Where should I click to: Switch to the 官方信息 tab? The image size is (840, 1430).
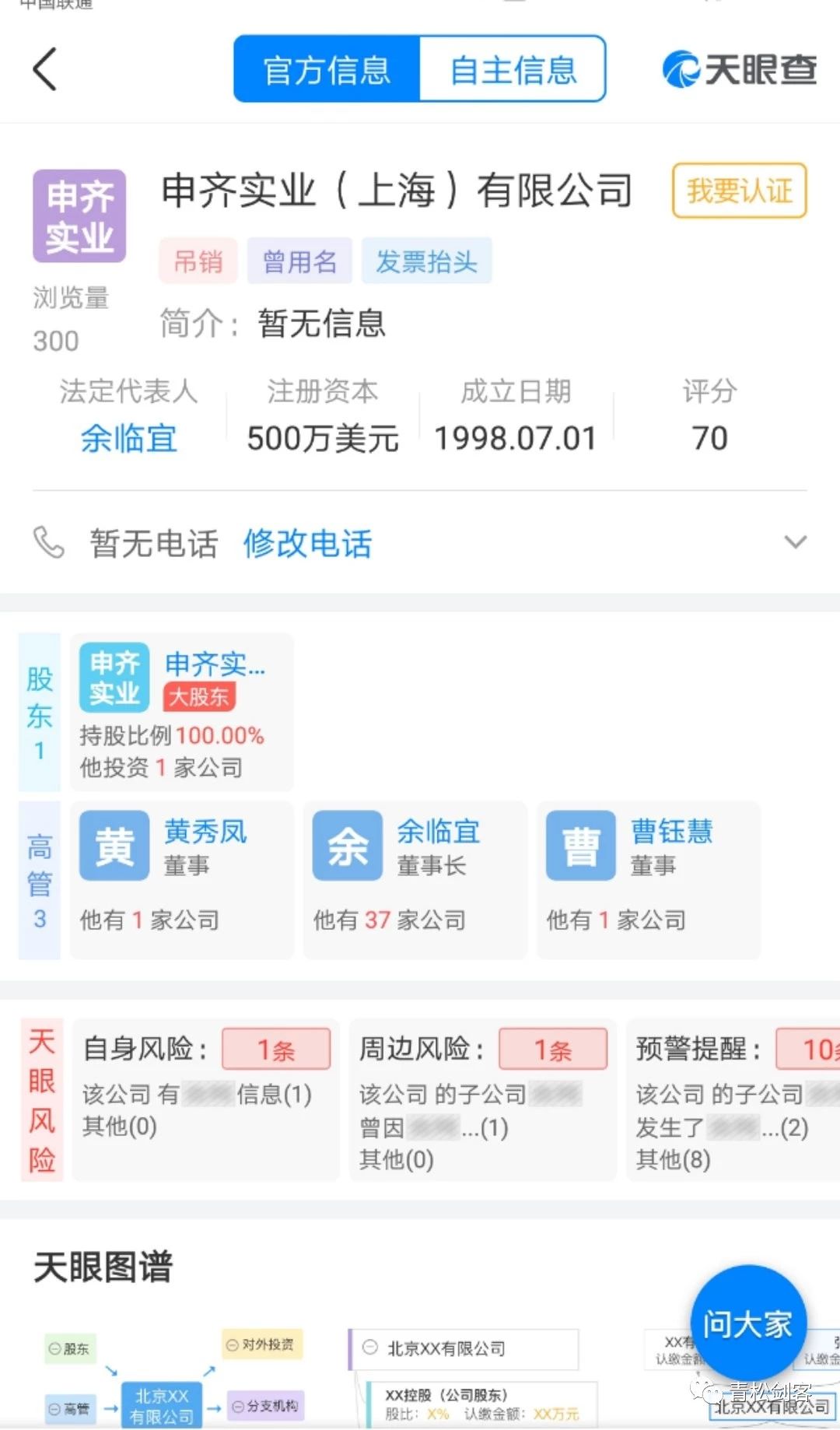[x=327, y=69]
